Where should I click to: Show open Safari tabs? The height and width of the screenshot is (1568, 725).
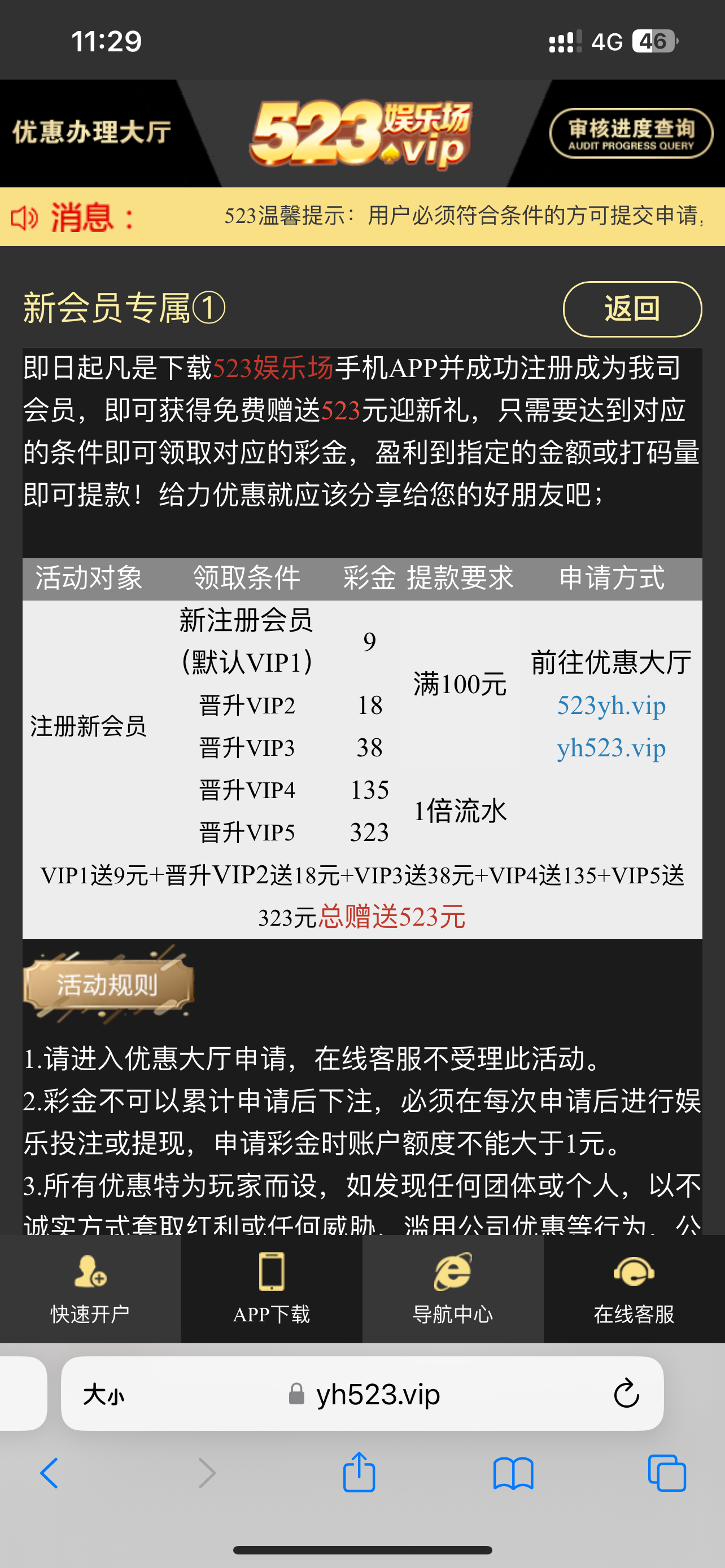[667, 1474]
